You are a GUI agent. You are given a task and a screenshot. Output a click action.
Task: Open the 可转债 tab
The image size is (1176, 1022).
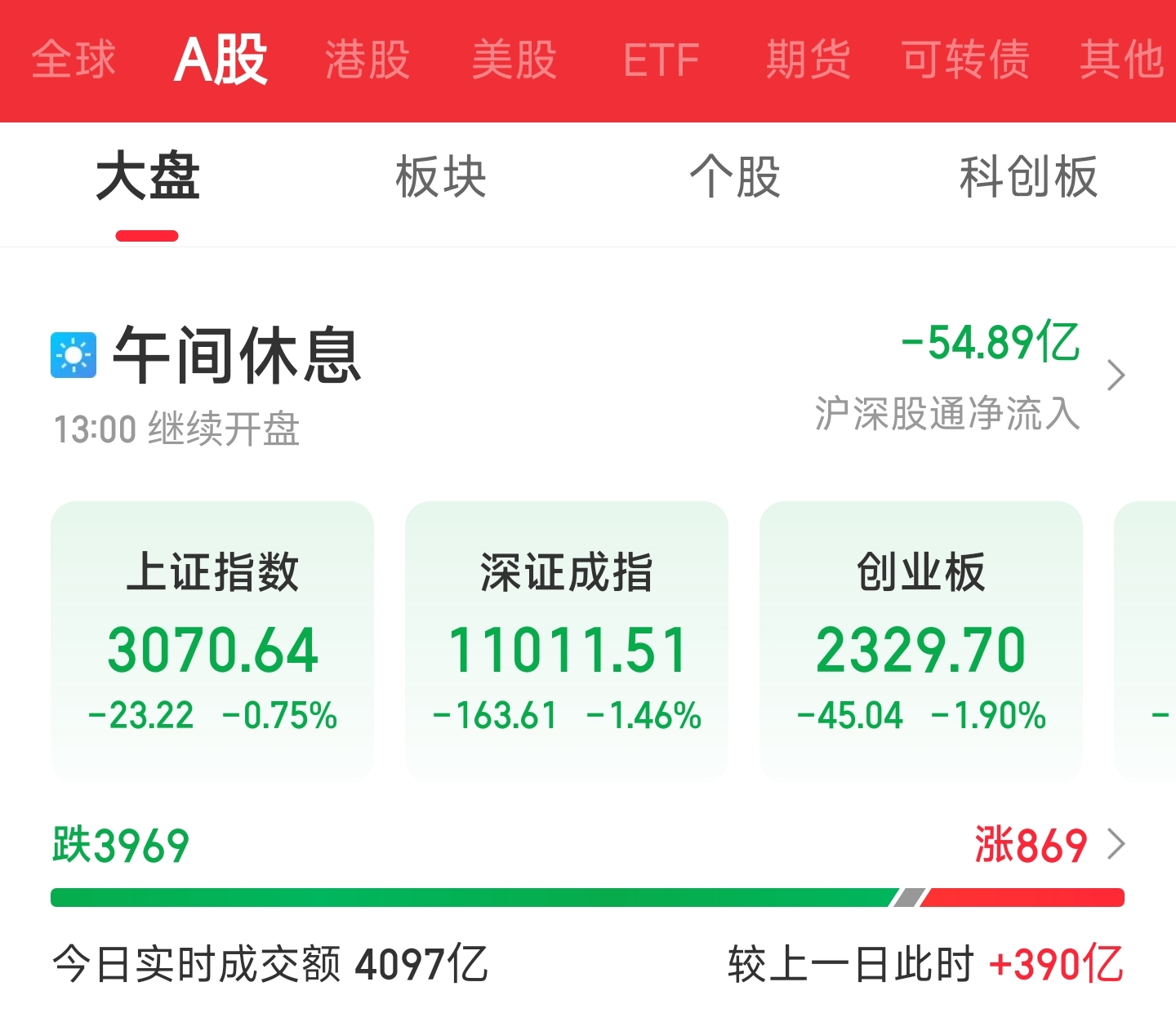[x=964, y=60]
